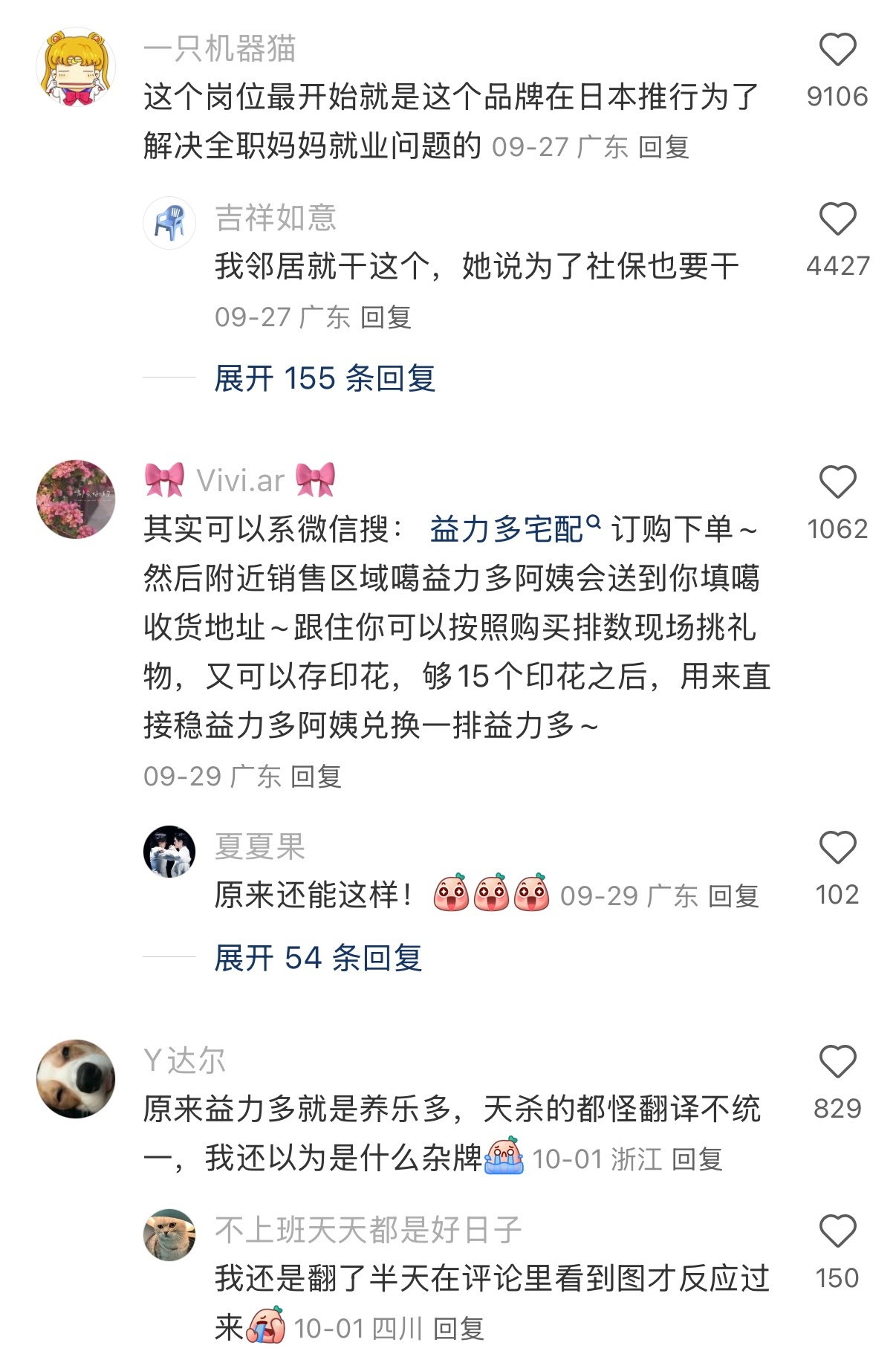
Task: Like Y达尔's comment
Action: coord(837,1062)
